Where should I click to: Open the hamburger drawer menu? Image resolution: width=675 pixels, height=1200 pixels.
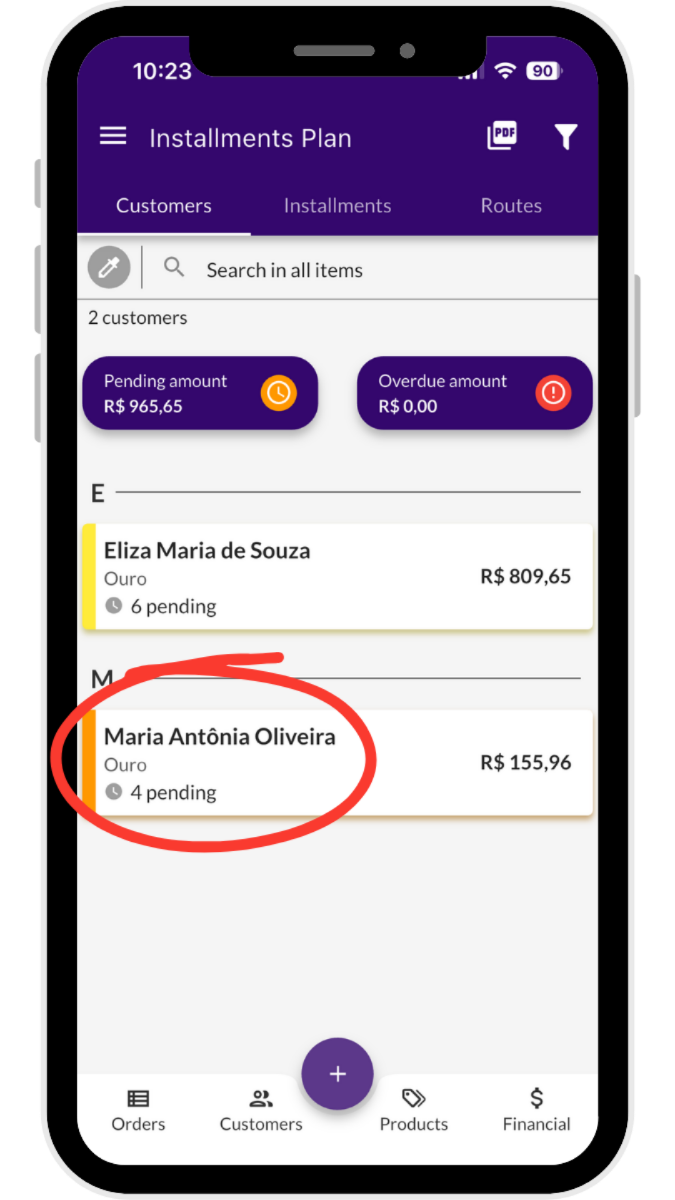[x=113, y=137]
